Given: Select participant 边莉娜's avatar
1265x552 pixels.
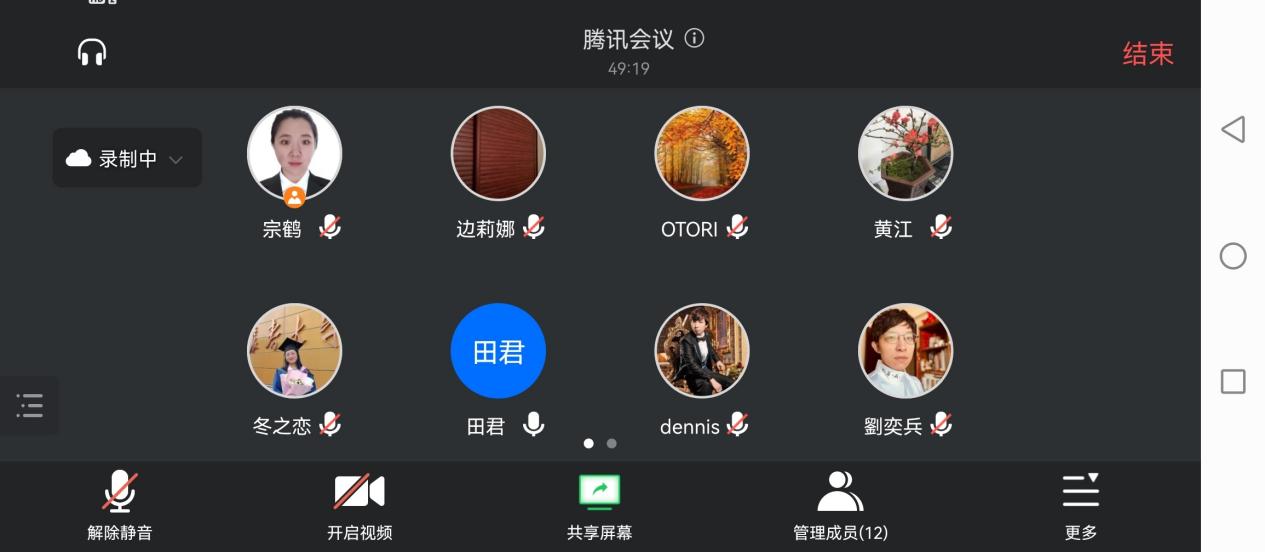Looking at the screenshot, I should coord(498,154).
